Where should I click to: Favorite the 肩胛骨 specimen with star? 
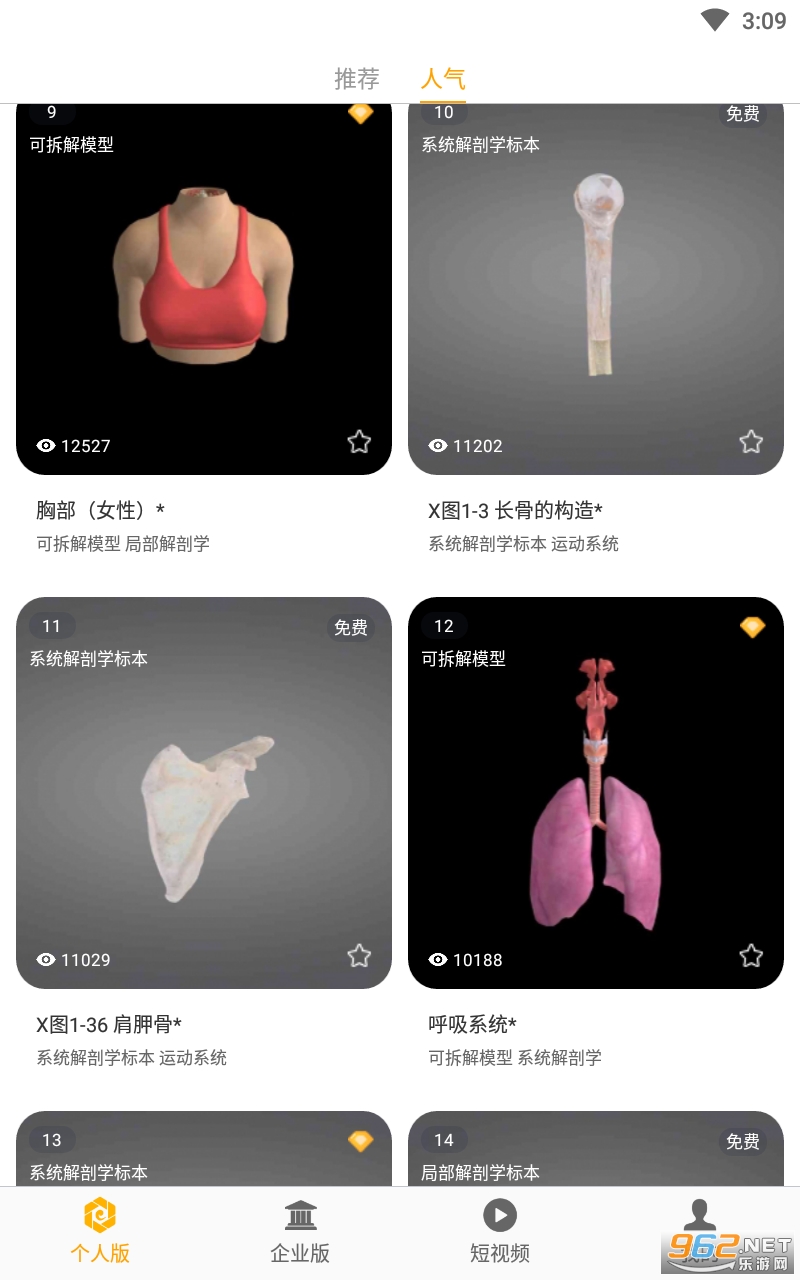pyautogui.click(x=359, y=956)
